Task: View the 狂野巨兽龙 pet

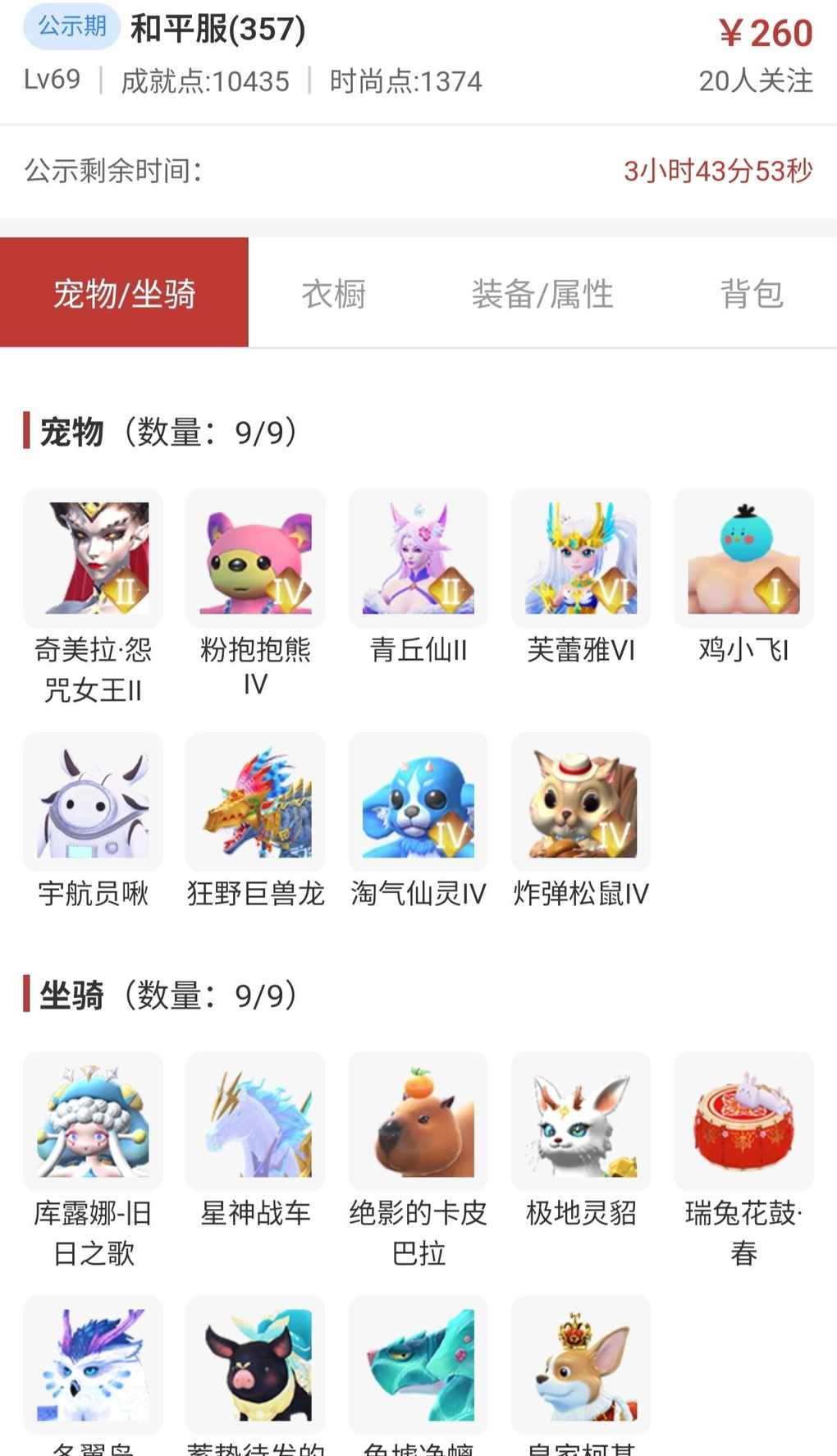Action: 255,802
